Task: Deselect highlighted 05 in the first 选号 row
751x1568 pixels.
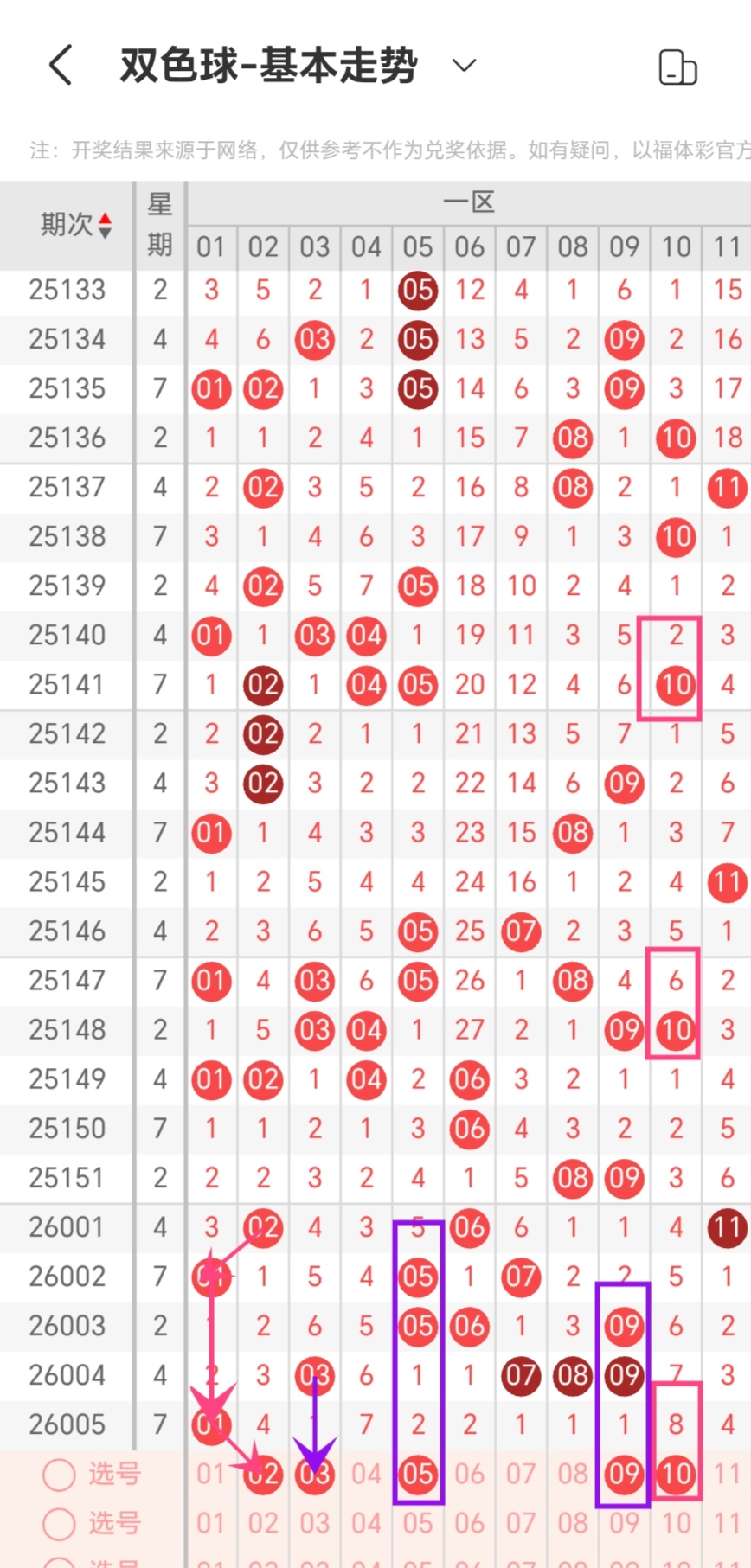Action: click(418, 1475)
